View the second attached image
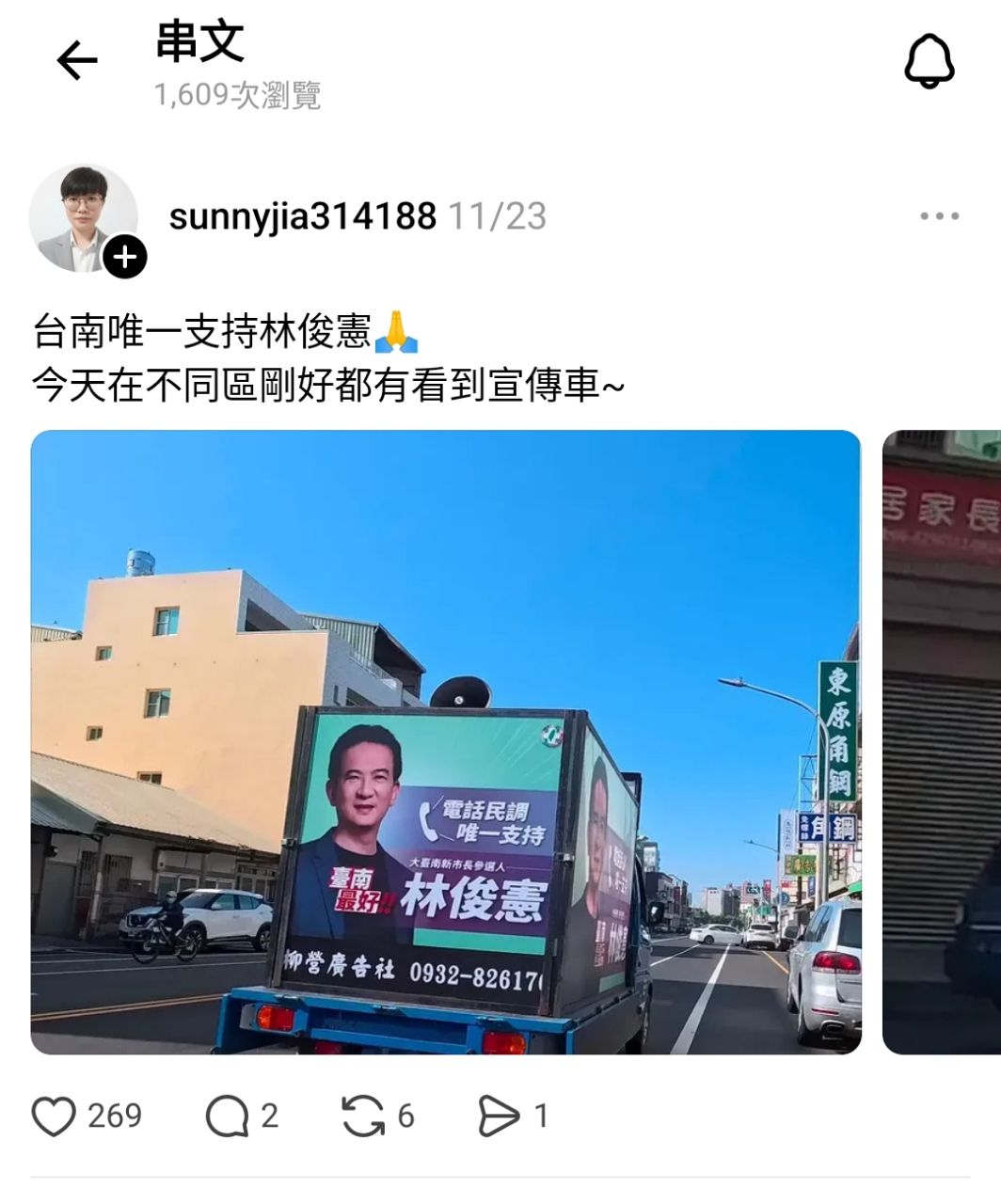The height and width of the screenshot is (1204, 1001). [942, 741]
